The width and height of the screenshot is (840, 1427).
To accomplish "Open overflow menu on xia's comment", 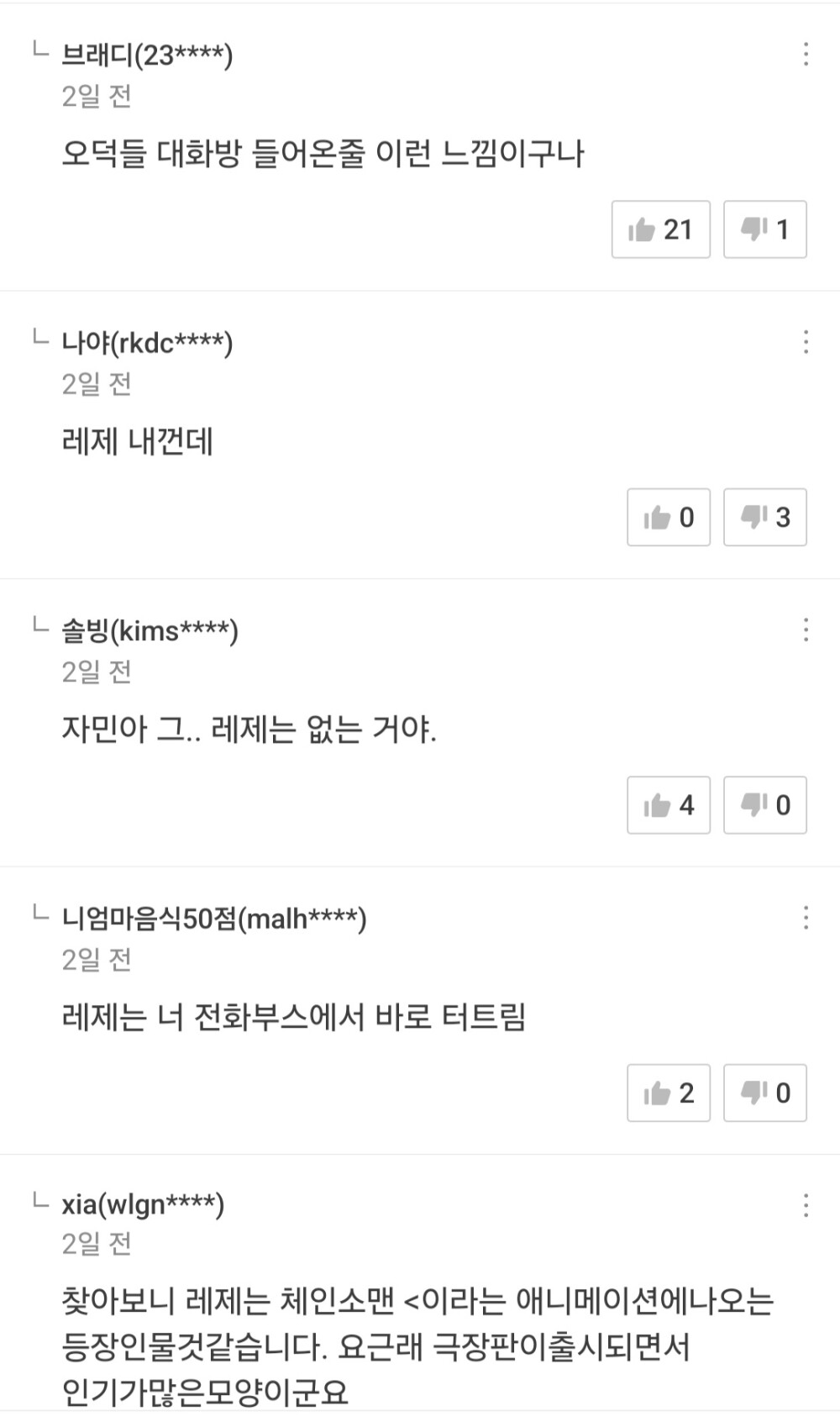I will [x=806, y=1205].
